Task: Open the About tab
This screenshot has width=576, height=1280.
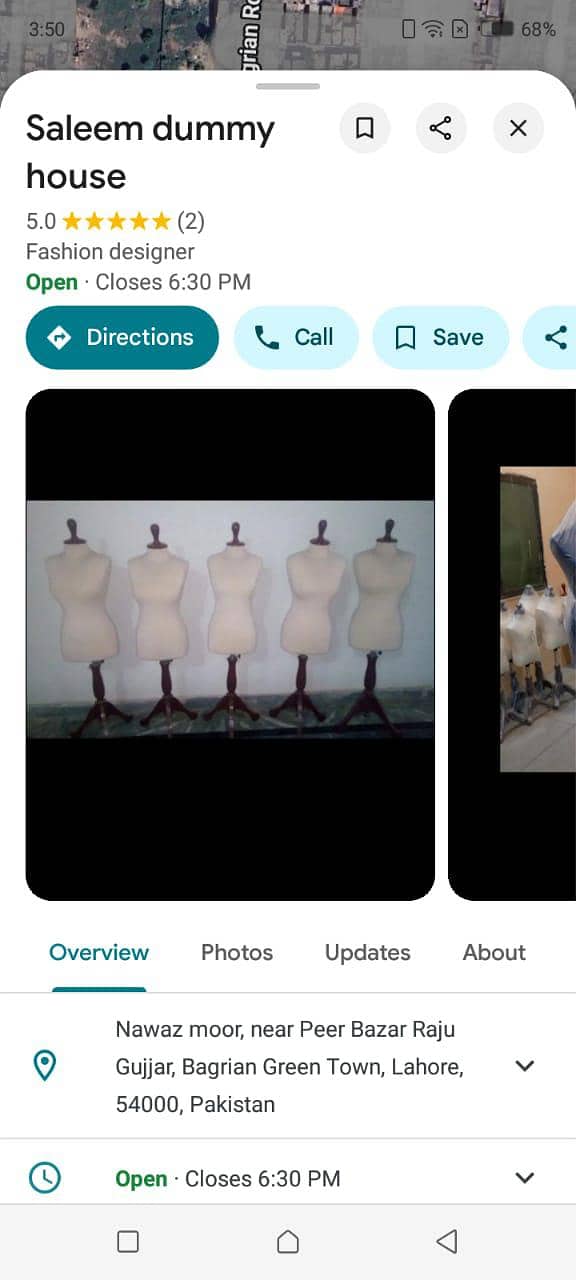Action: tap(494, 952)
